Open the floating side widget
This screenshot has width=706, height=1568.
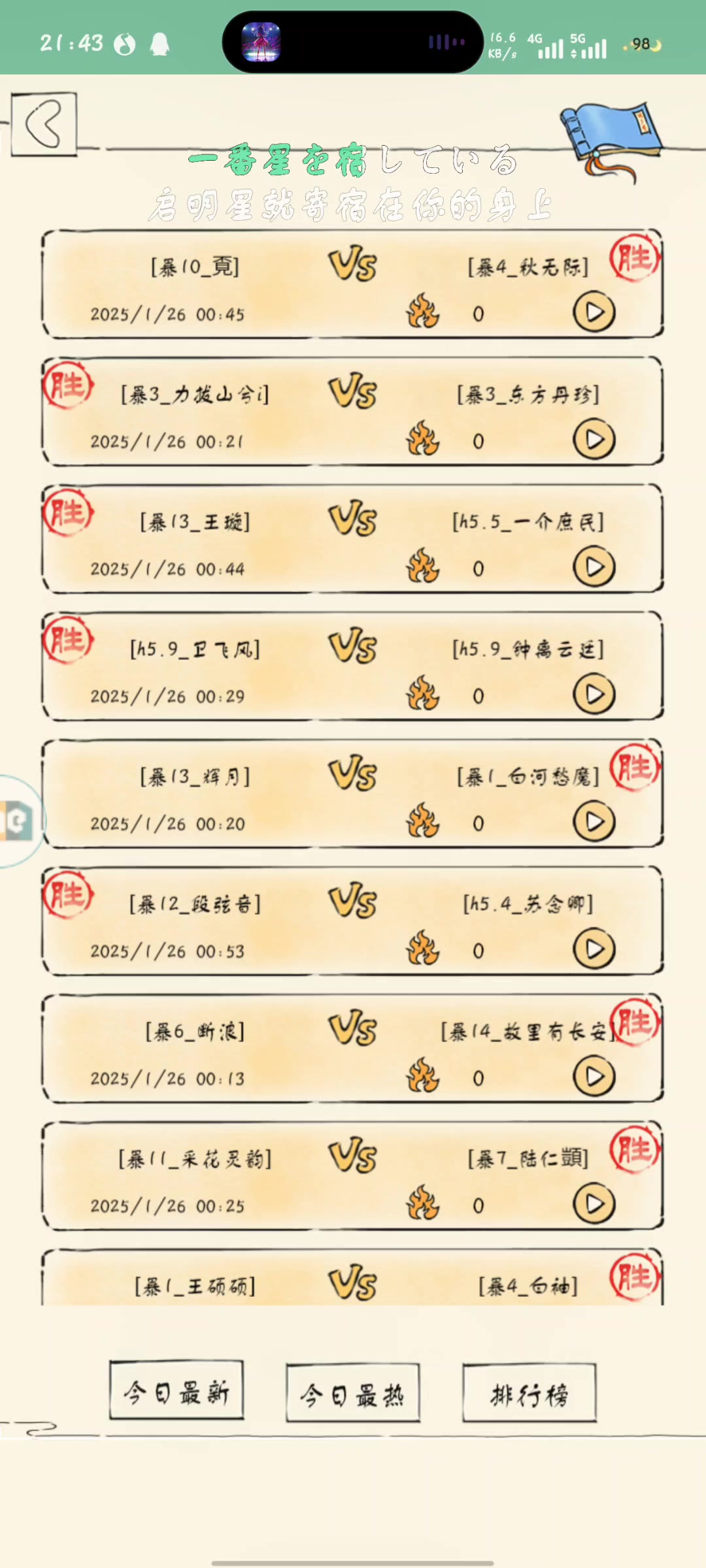click(x=18, y=821)
